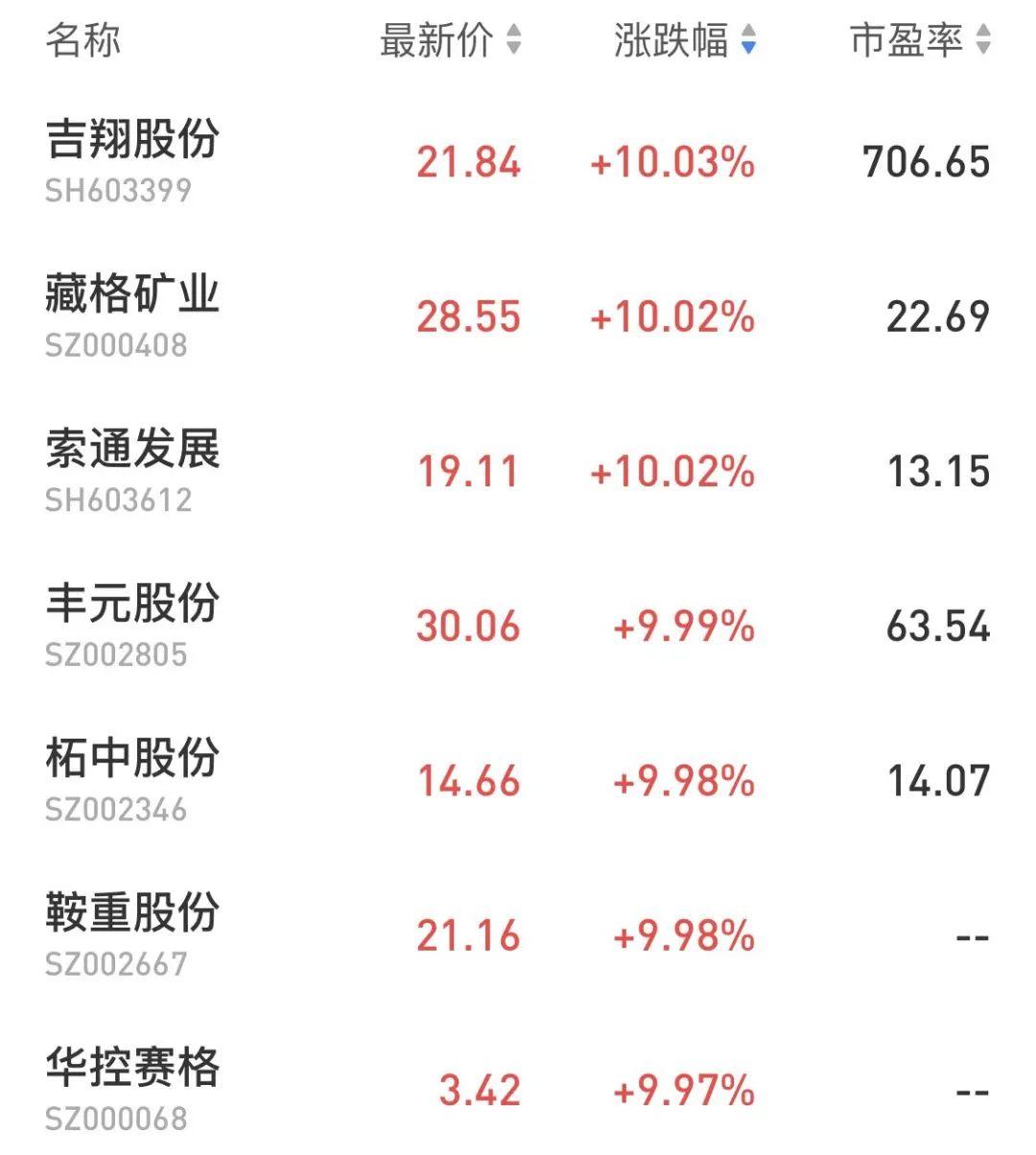Sort the list by 市盈率
1036x1155 pixels.
[x=919, y=41]
